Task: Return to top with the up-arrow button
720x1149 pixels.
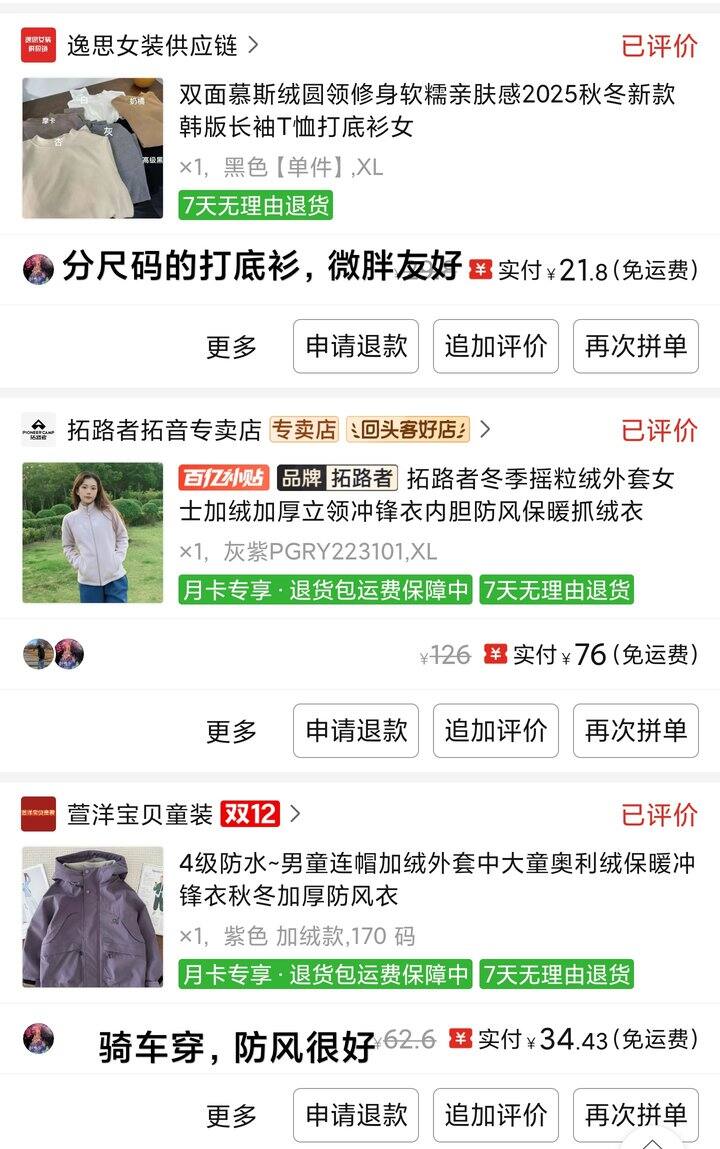Action: point(652,1141)
